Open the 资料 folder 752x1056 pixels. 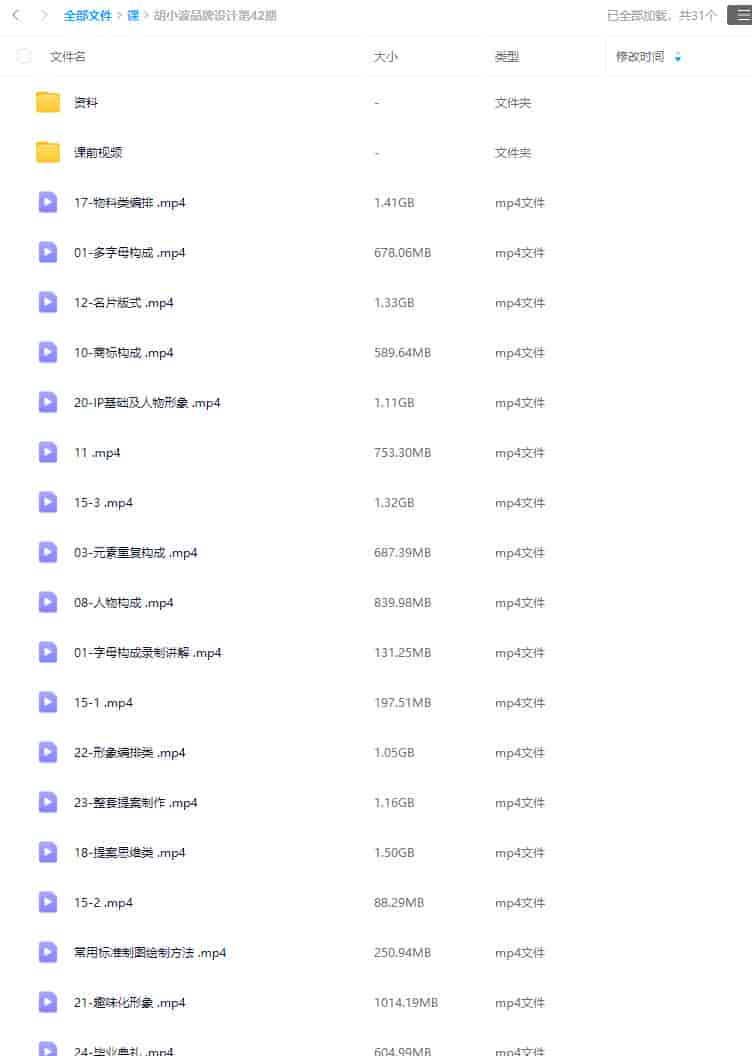(86, 102)
